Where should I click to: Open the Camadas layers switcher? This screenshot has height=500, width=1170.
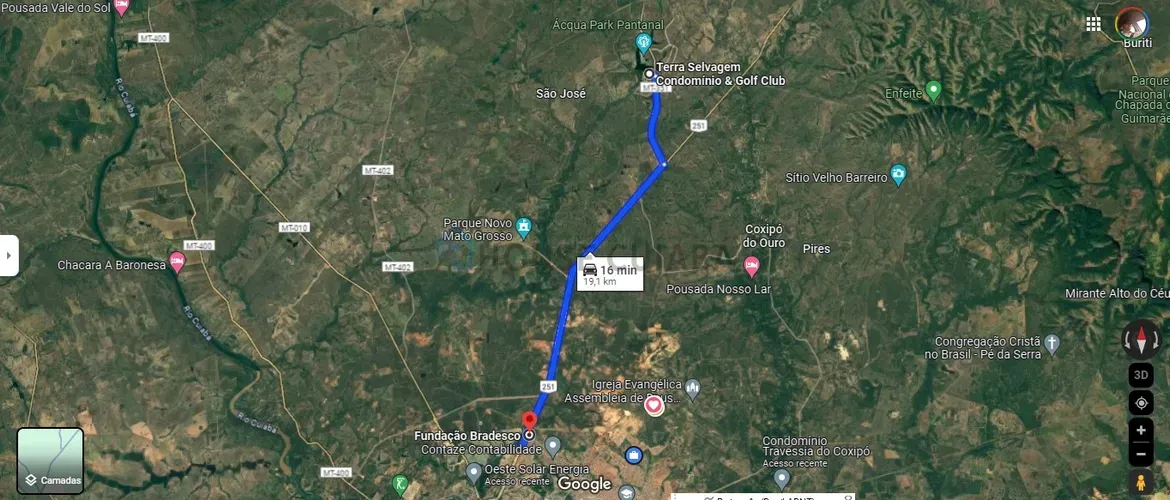(x=50, y=461)
